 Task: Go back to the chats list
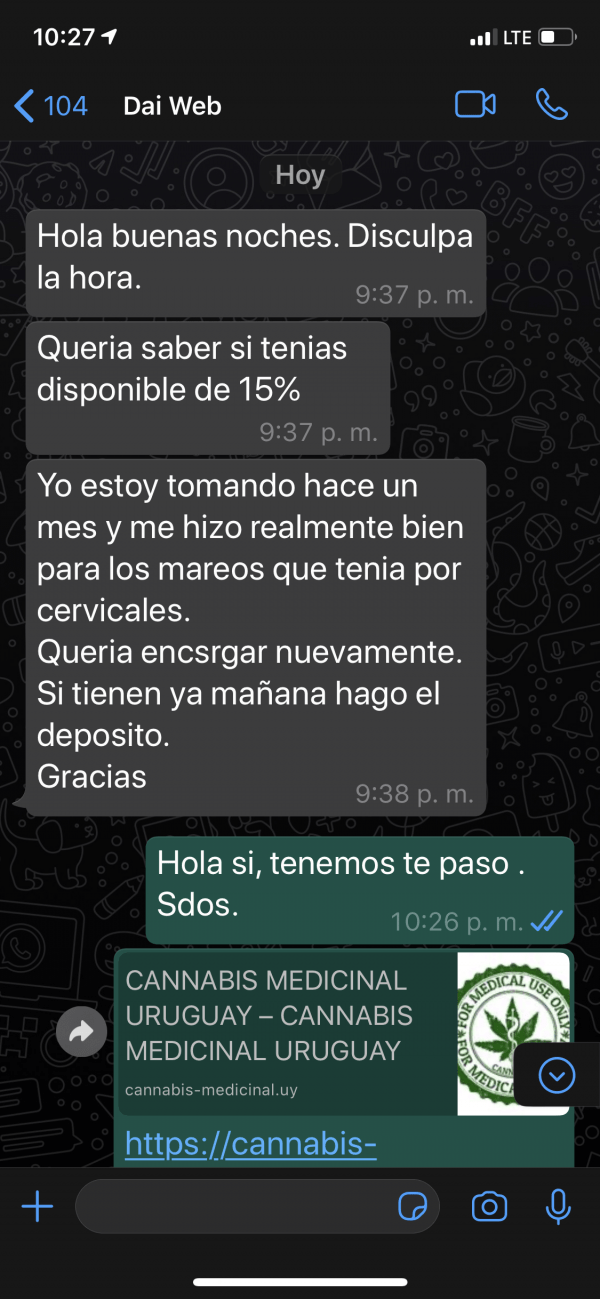click(x=48, y=105)
